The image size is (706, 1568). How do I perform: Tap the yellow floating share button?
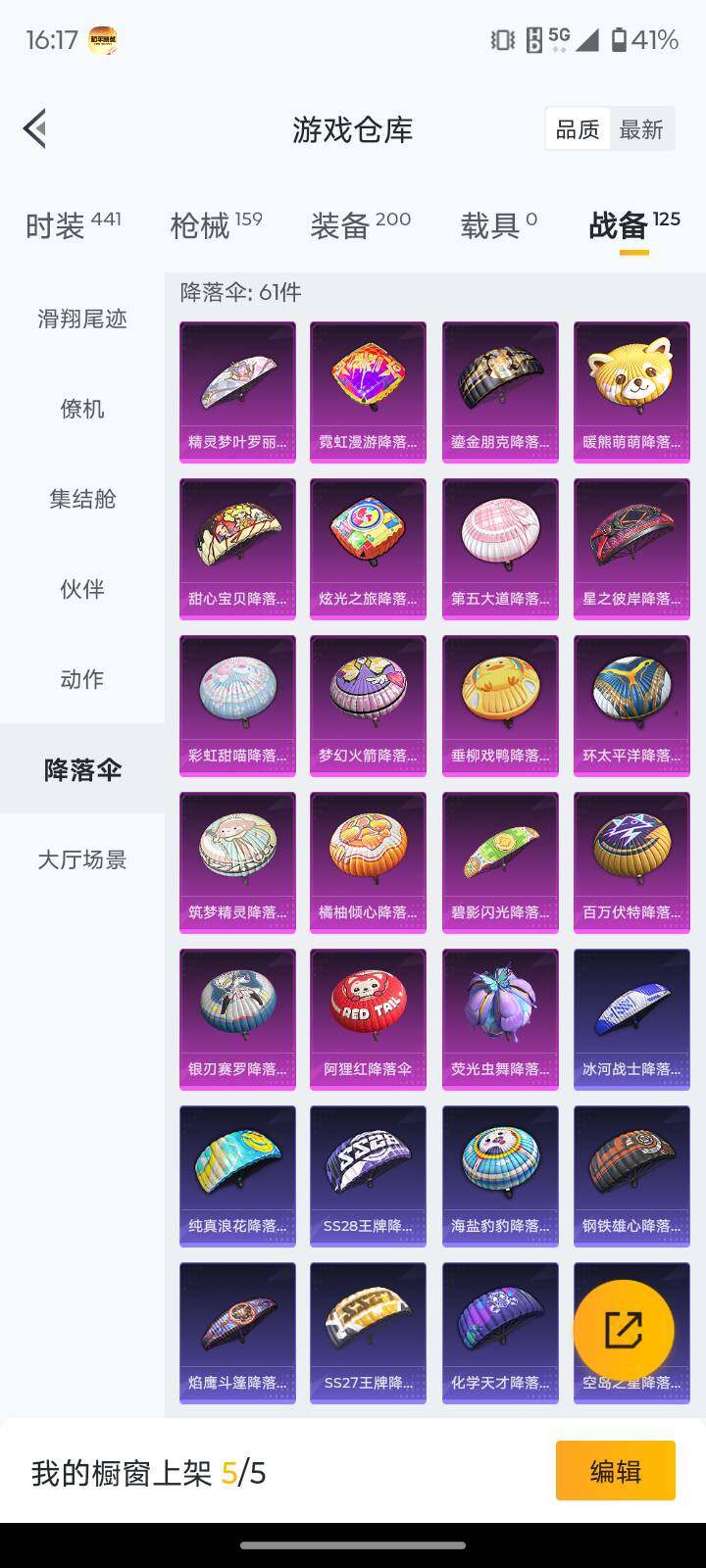624,1330
